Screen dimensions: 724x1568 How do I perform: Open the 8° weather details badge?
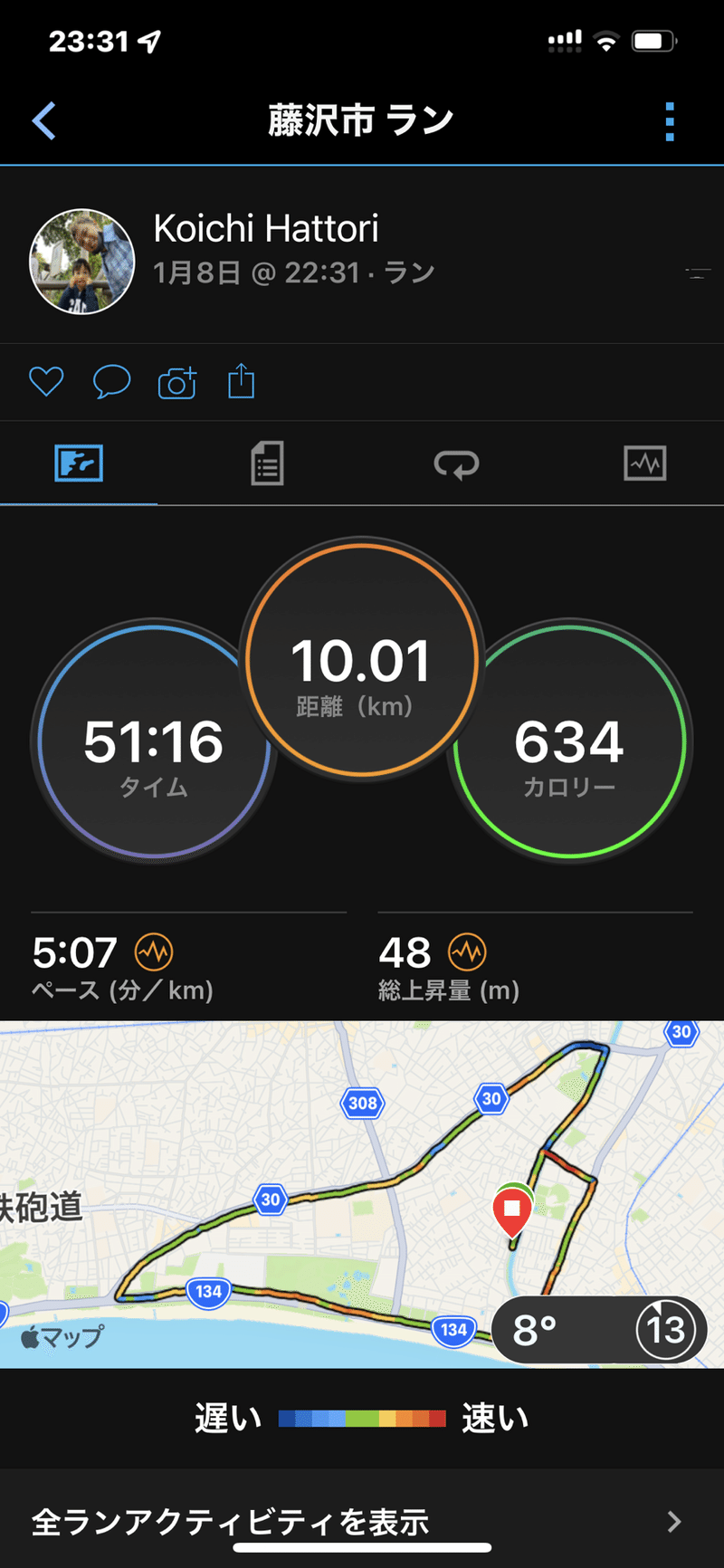click(599, 1330)
